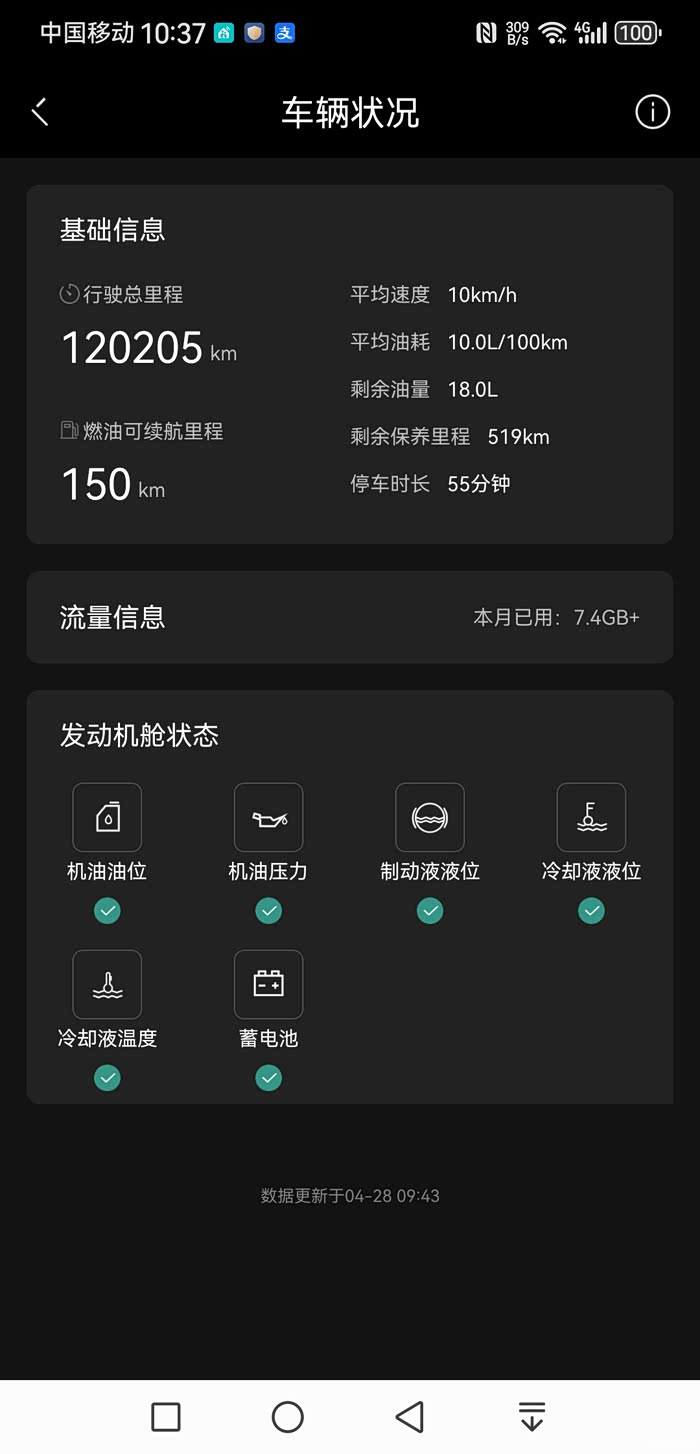Go to home screen with circle button
The height and width of the screenshot is (1454, 700).
pos(288,1416)
